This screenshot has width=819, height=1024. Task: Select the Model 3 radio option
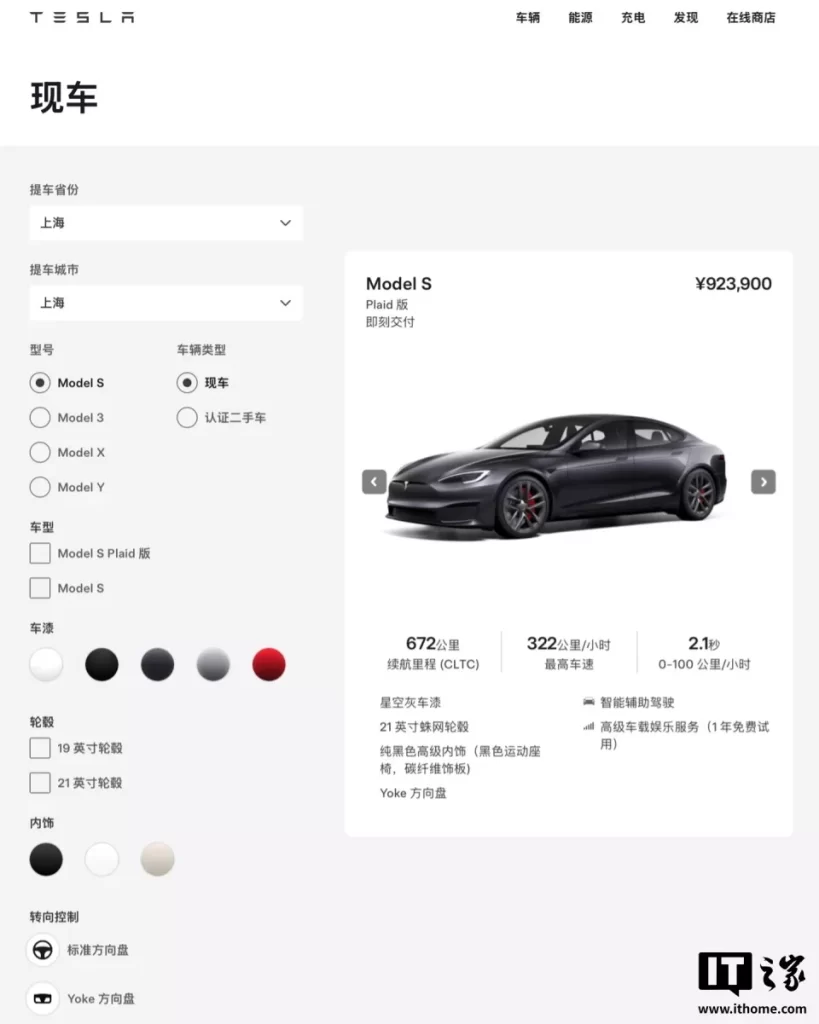[x=40, y=418]
